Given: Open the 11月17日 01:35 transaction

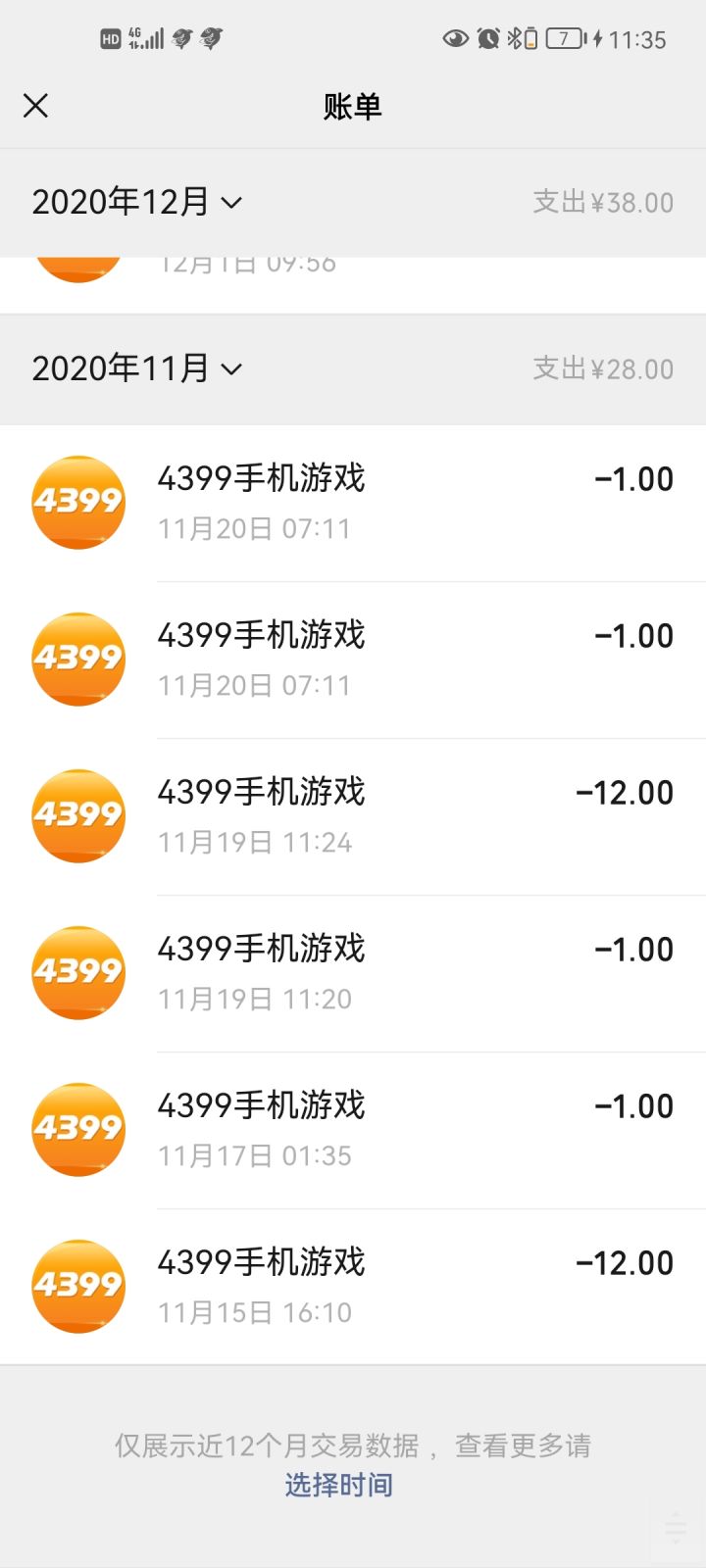Looking at the screenshot, I should pyautogui.click(x=353, y=1129).
